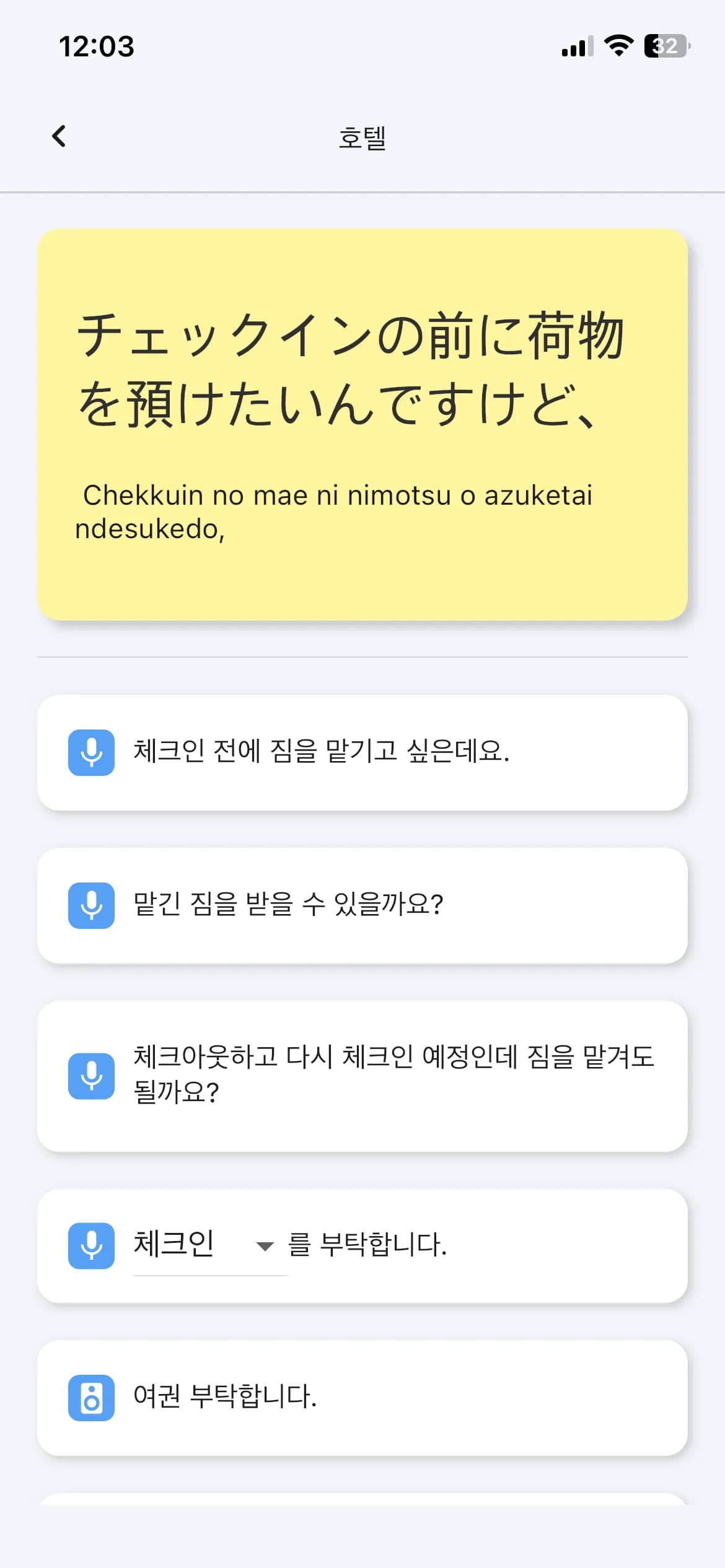Tap the yellow Japanese phrase card
Viewport: 725px width, 1568px height.
[x=362, y=425]
